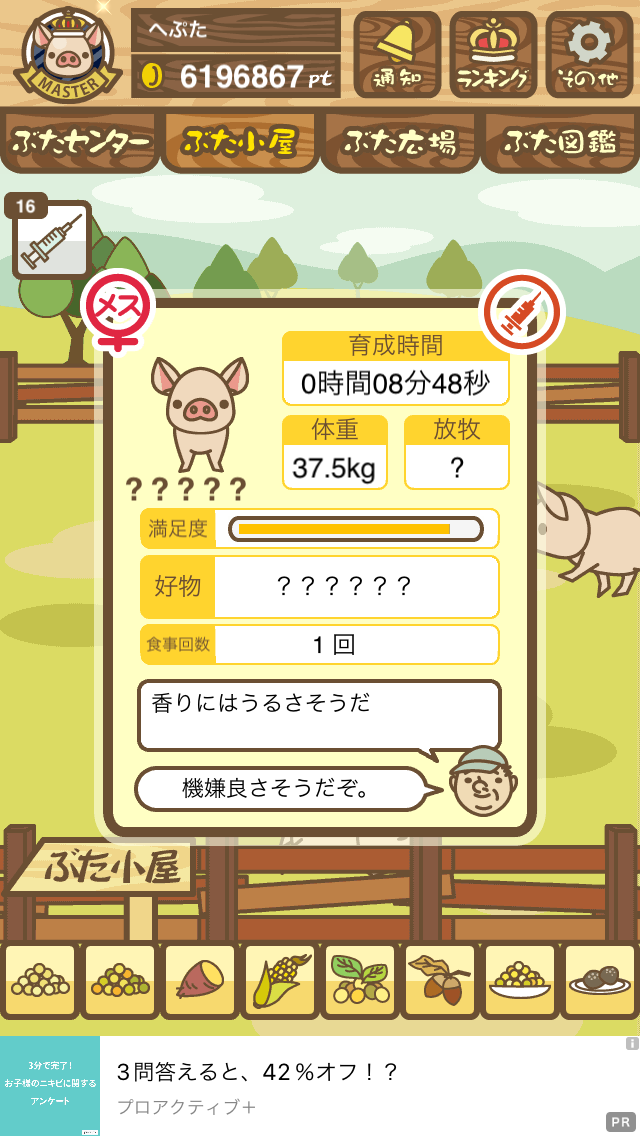The width and height of the screenshot is (640, 1136).
Task: Choose the dark dumplings plate feed
Action: 599,980
